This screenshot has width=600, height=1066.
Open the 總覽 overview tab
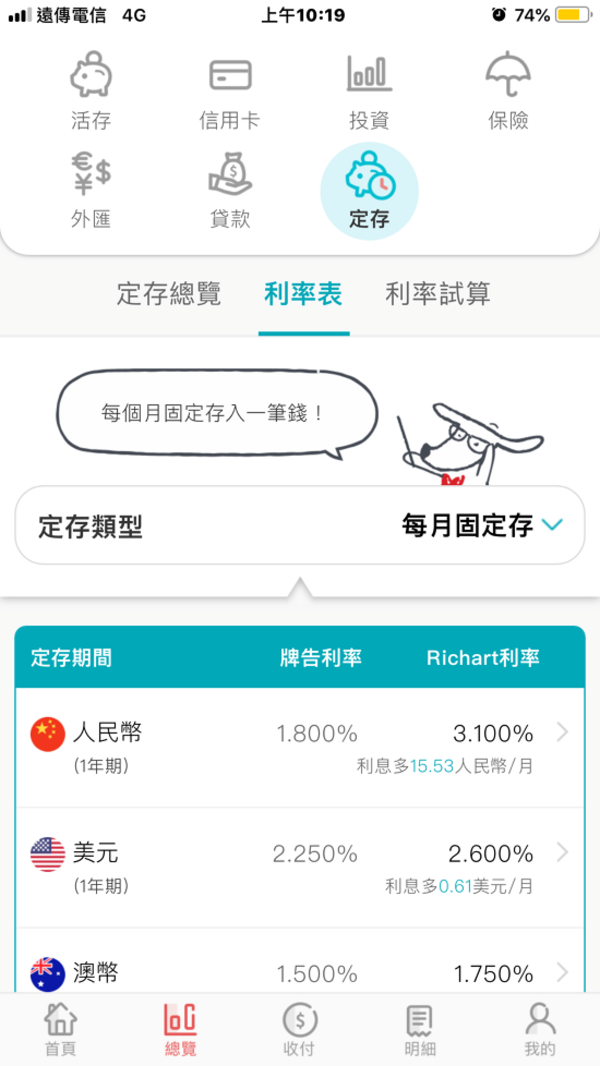point(181,1030)
